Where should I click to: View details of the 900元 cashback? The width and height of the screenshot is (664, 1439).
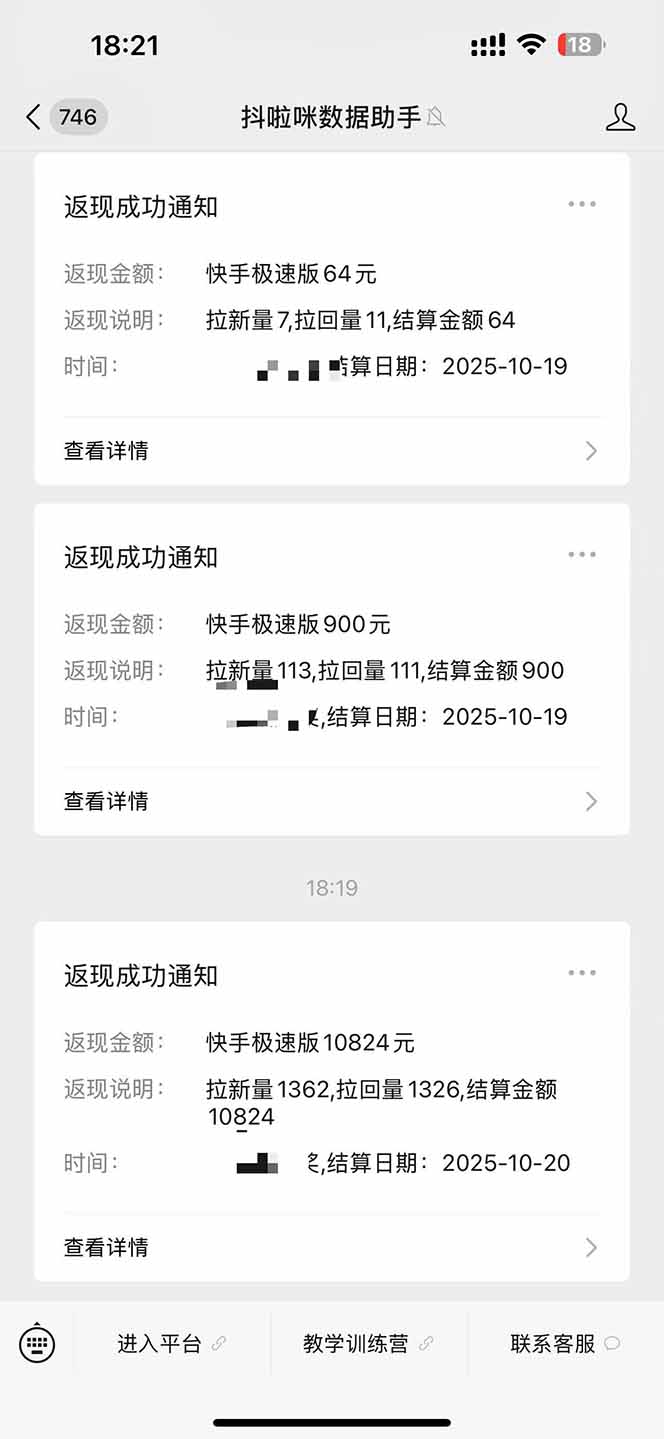332,801
